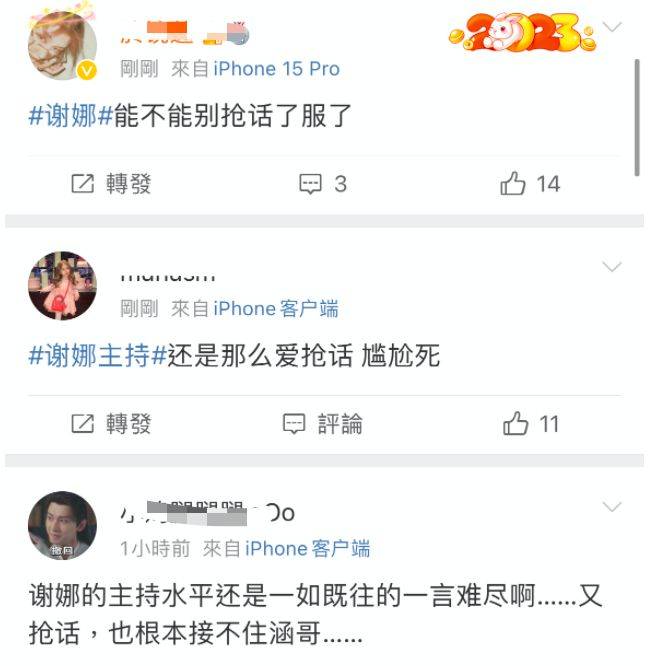The height and width of the screenshot is (666, 655).
Task: Tap the iPhone 15 Pro source link
Action: coord(276,69)
